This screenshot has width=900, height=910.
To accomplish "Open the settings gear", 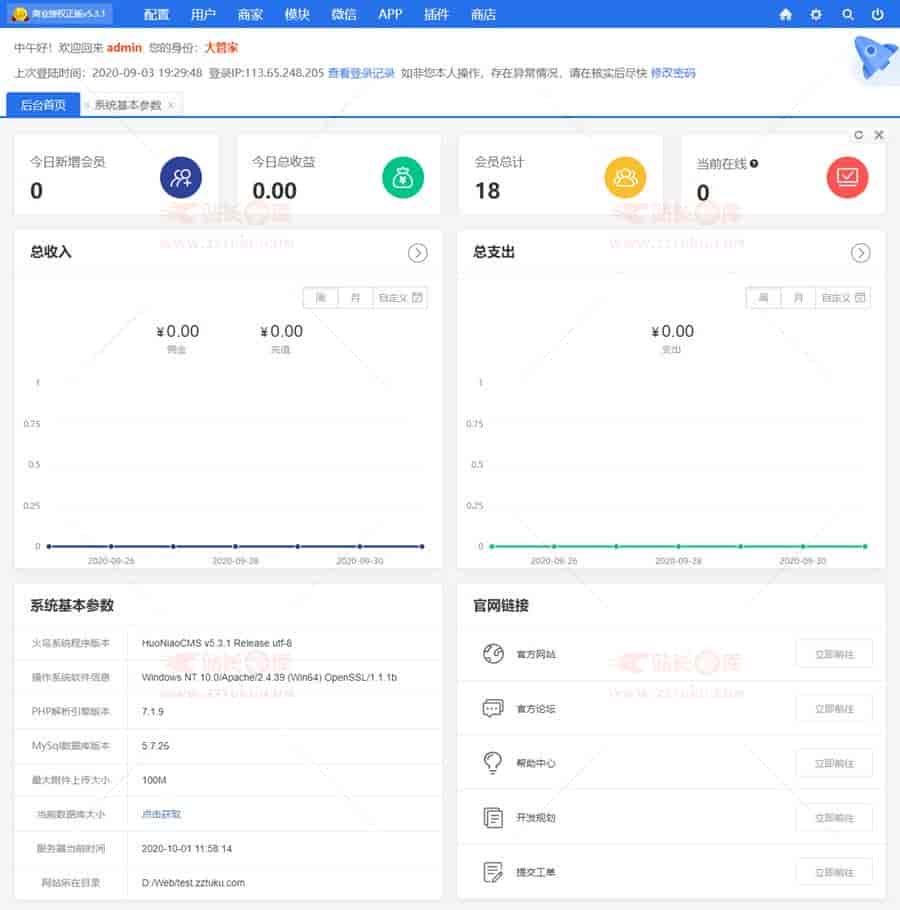I will [x=816, y=14].
